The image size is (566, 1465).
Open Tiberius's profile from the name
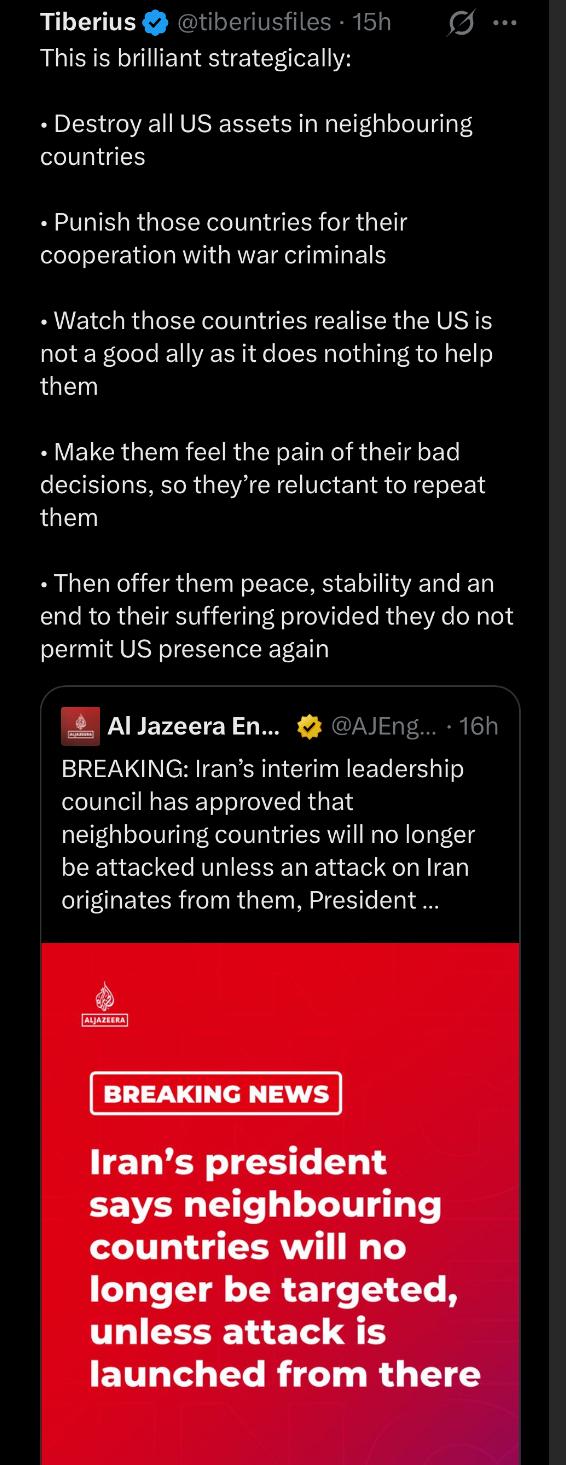[x=88, y=21]
